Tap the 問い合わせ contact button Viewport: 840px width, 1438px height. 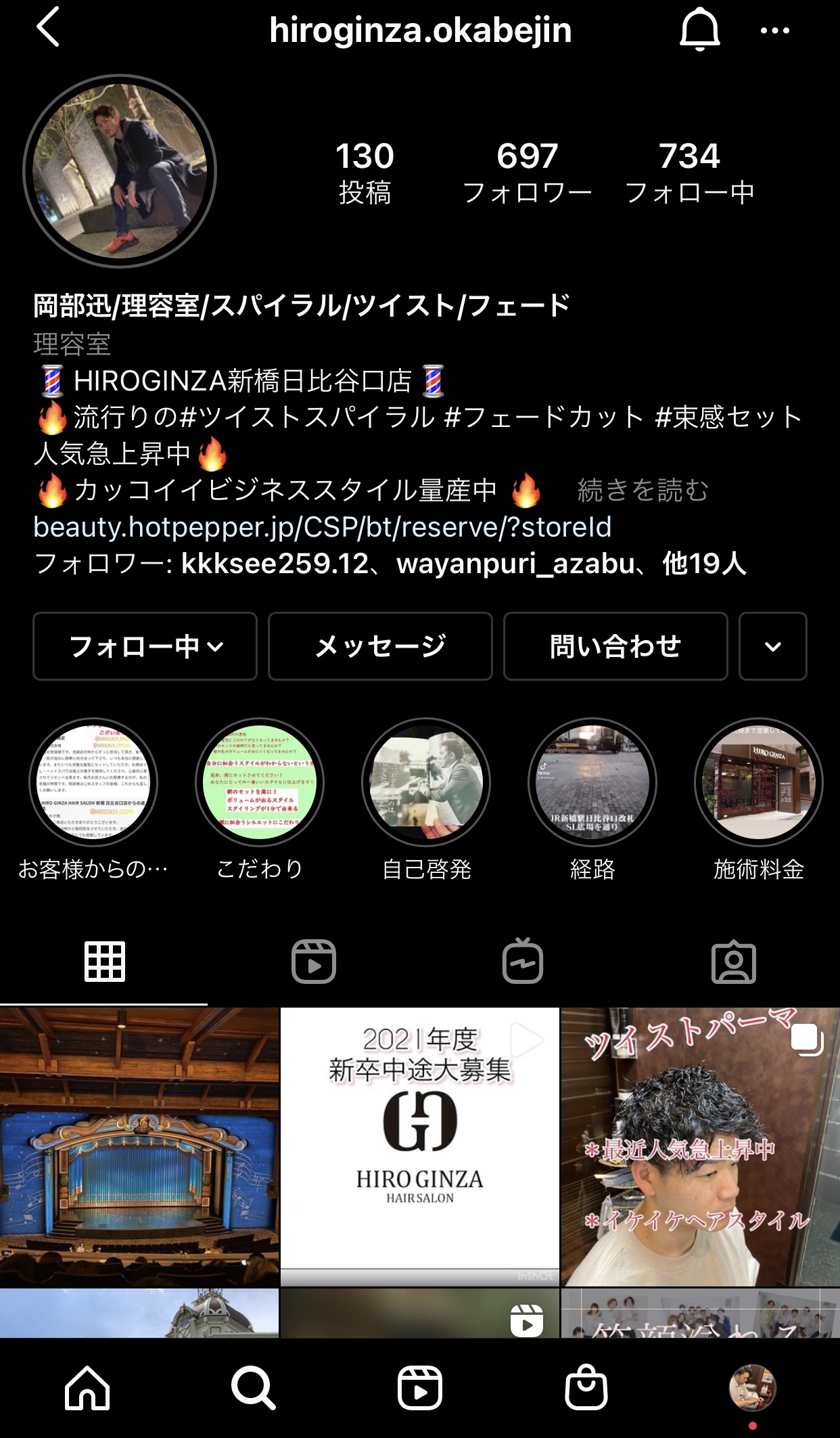coord(615,646)
